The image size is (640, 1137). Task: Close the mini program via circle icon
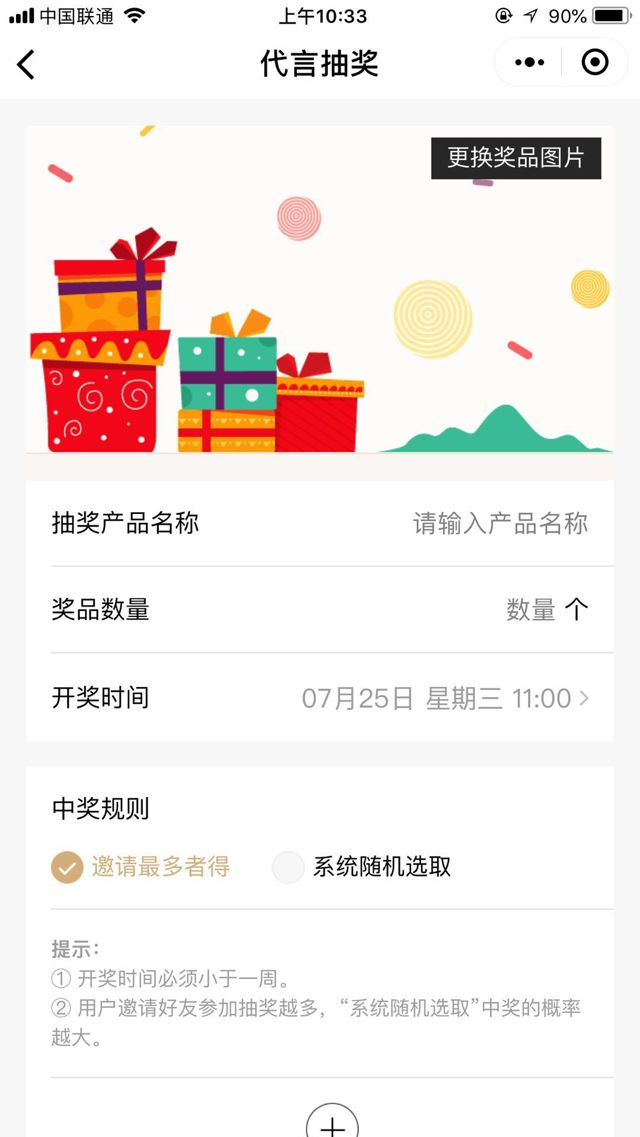595,63
